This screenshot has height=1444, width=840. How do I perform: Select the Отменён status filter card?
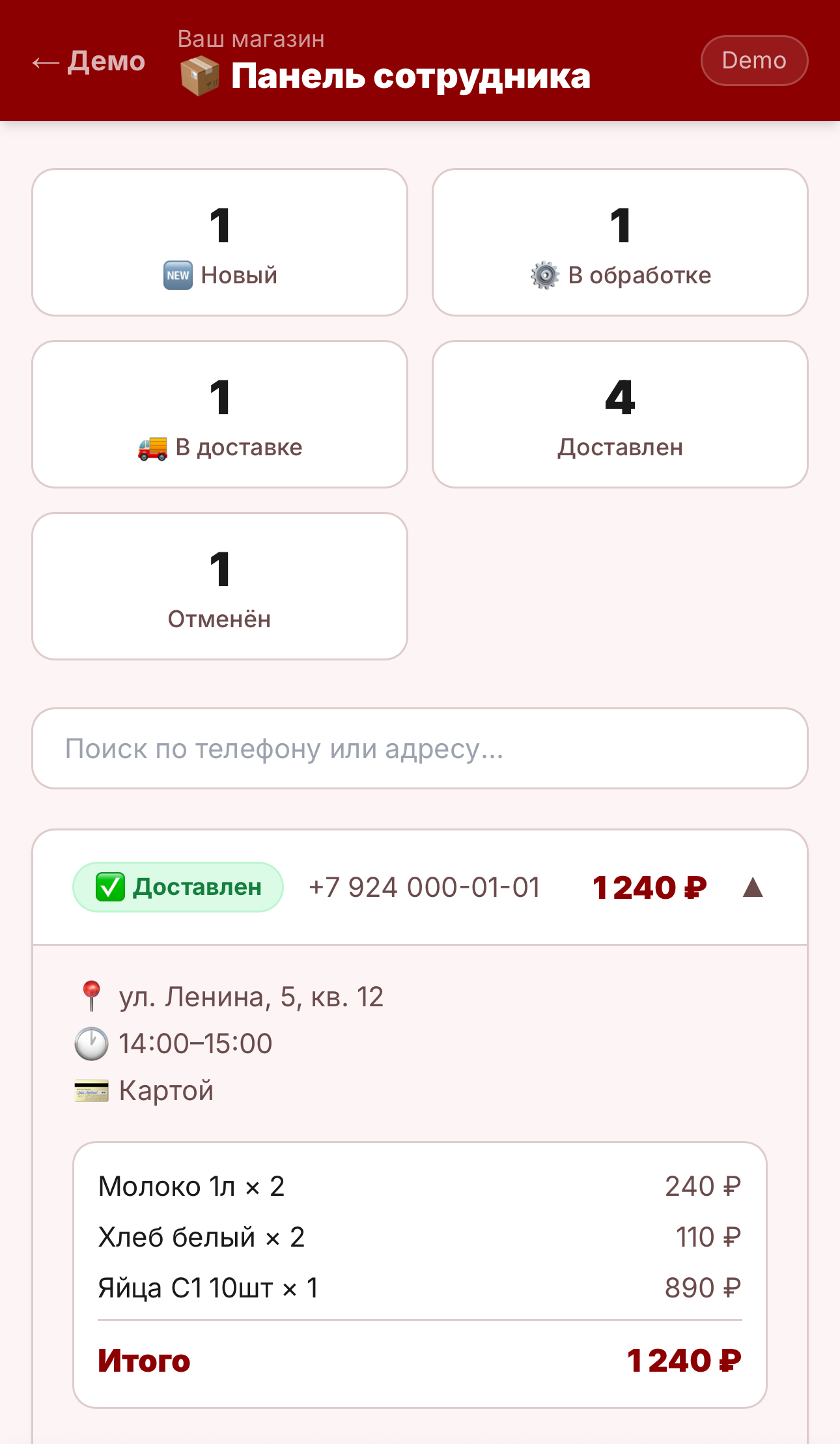[x=220, y=586]
